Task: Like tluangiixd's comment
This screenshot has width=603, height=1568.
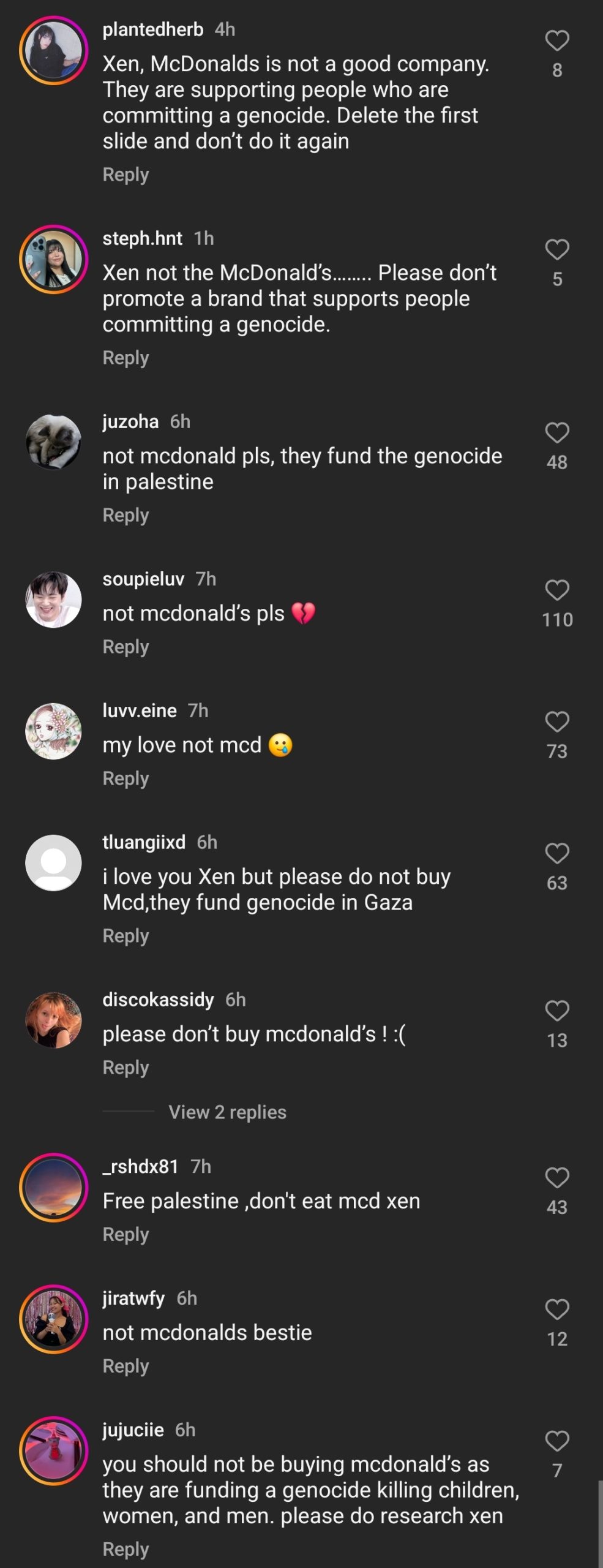Action: point(556,854)
